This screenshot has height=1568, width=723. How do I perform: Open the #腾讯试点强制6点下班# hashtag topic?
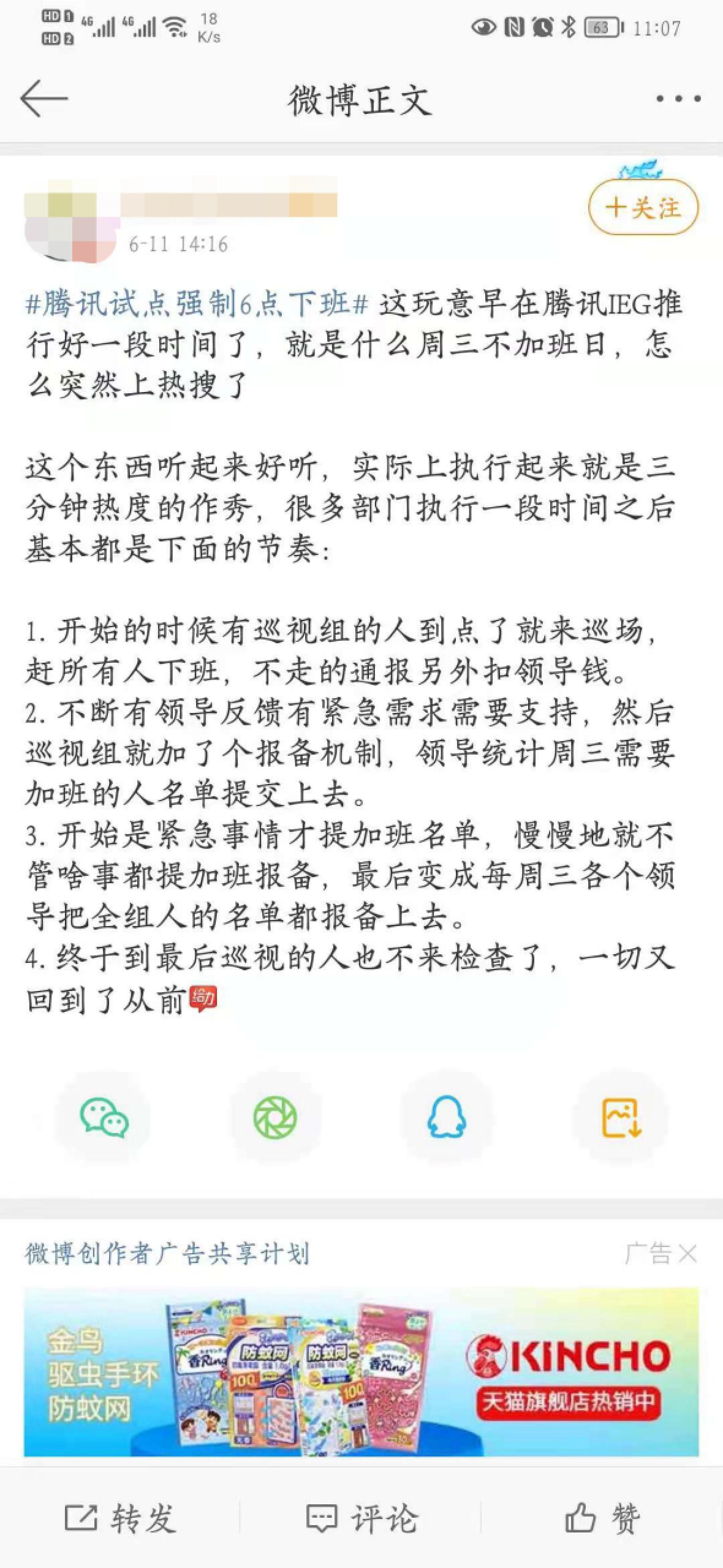pyautogui.click(x=197, y=304)
